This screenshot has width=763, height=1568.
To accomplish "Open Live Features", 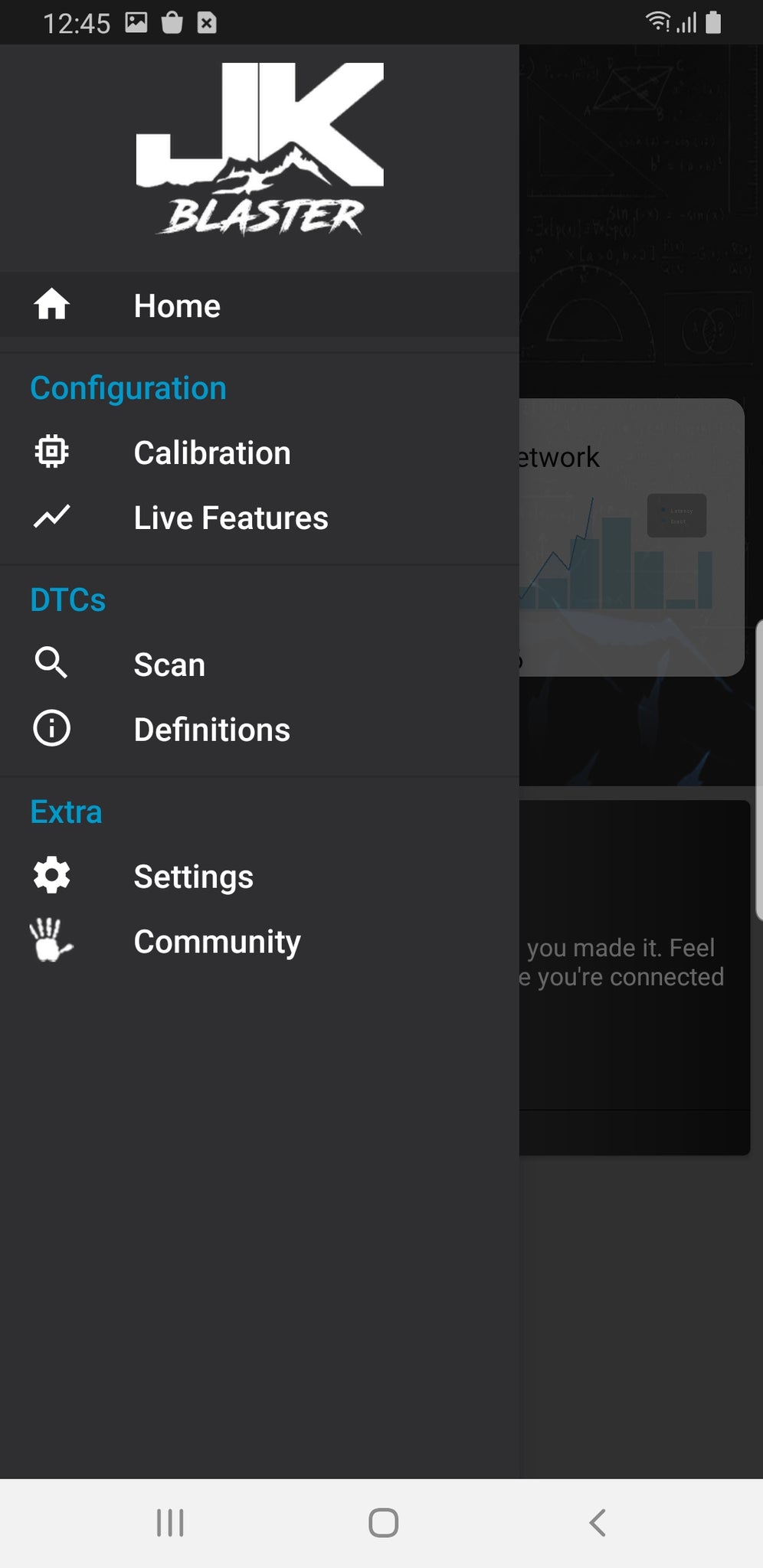I will (x=230, y=518).
